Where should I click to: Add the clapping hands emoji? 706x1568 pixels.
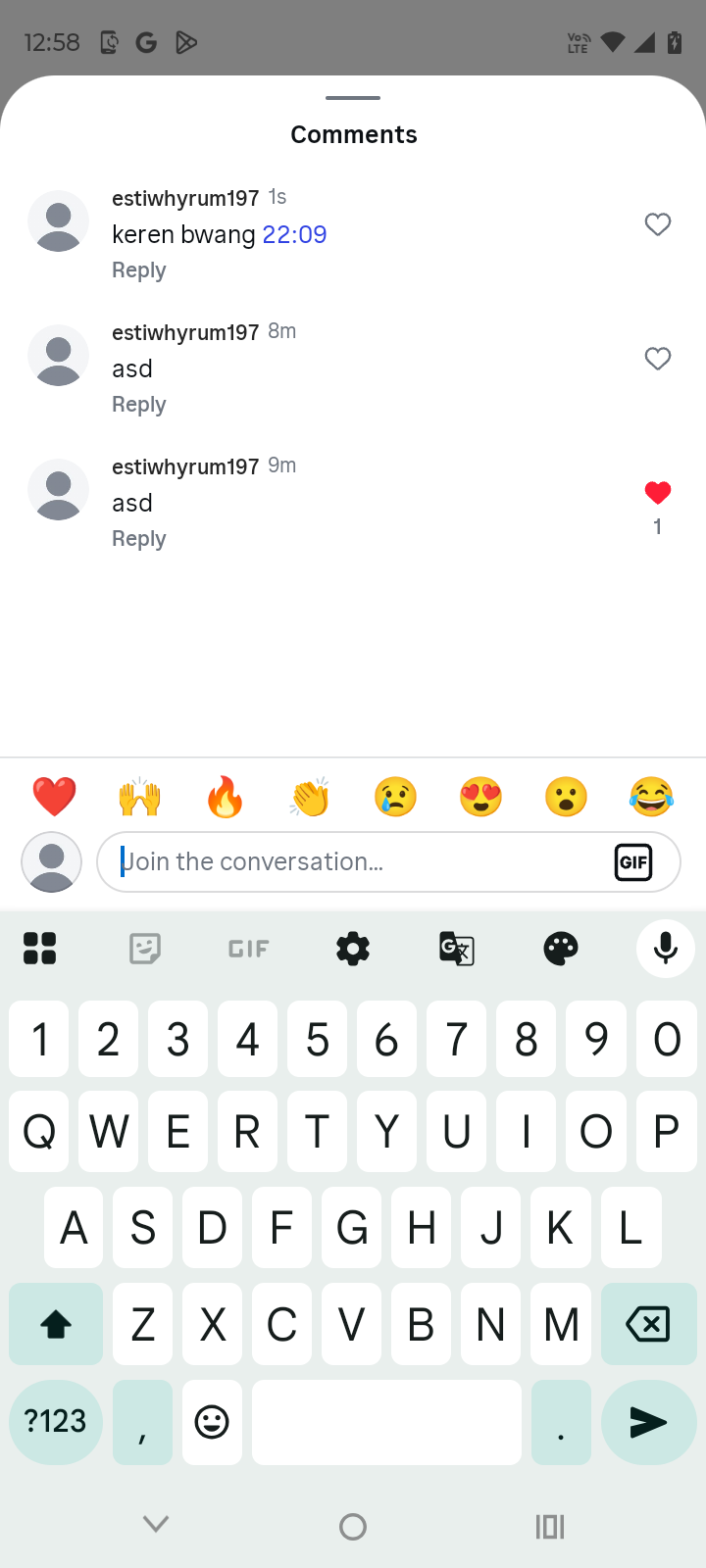[311, 797]
